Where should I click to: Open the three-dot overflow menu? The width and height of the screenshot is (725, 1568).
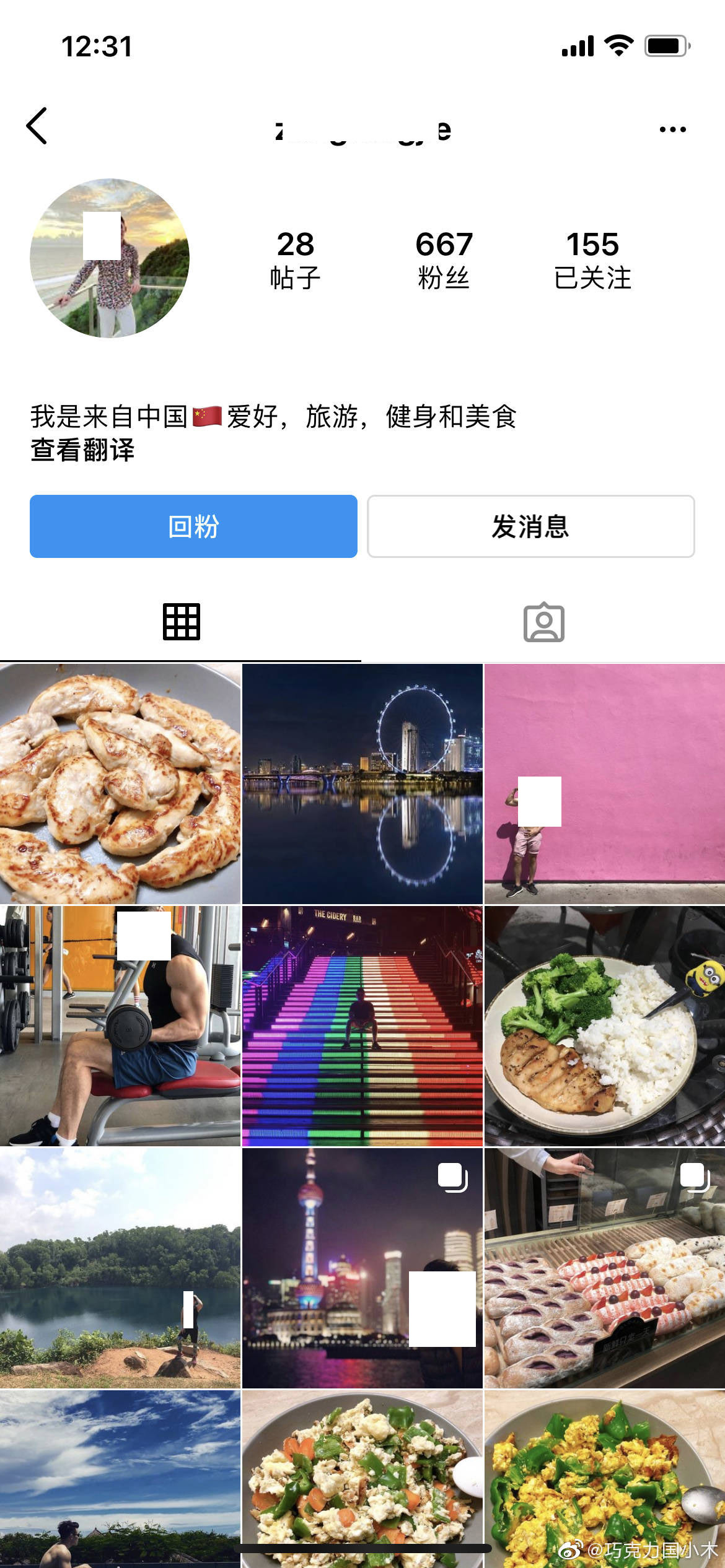[672, 129]
